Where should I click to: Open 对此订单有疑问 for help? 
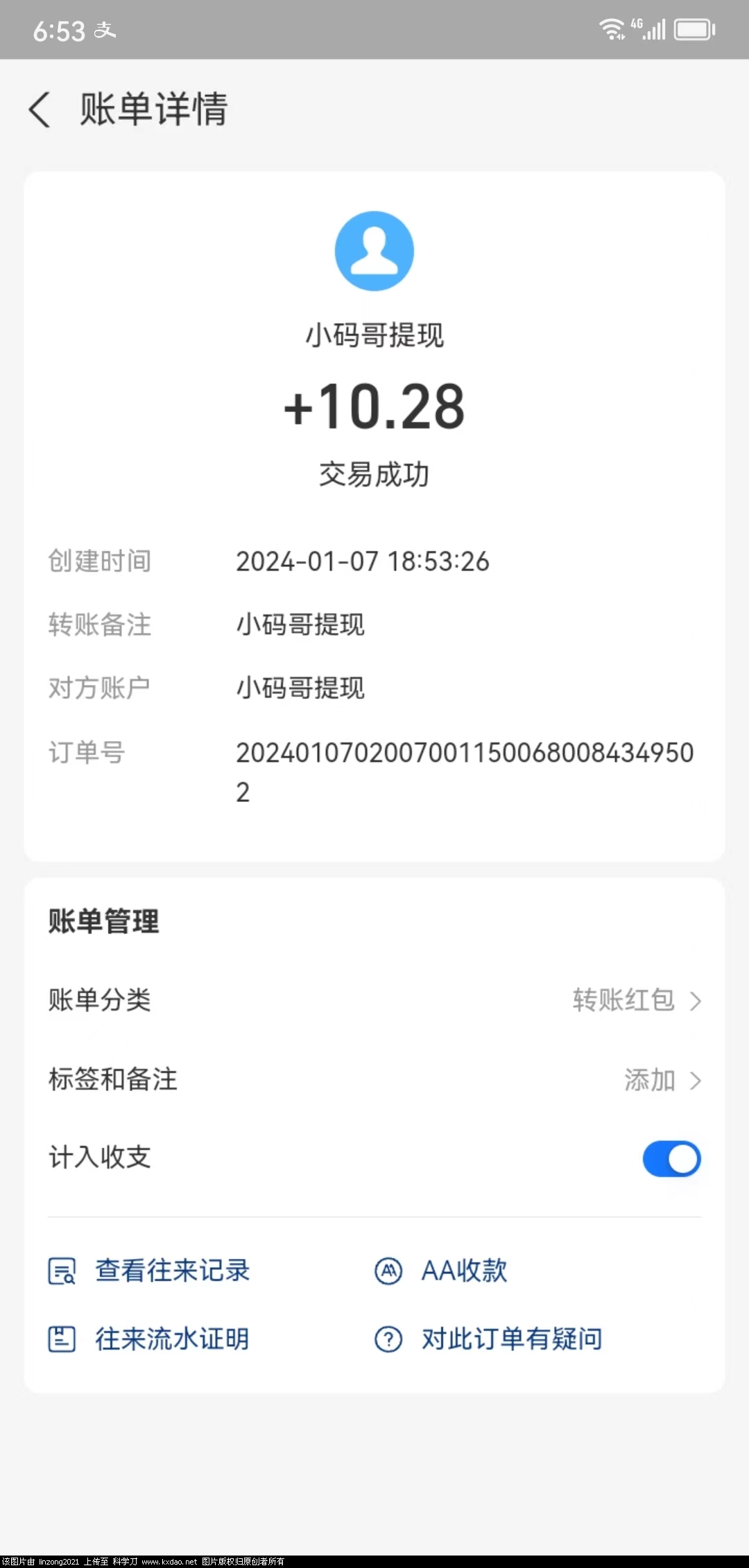pos(488,1339)
